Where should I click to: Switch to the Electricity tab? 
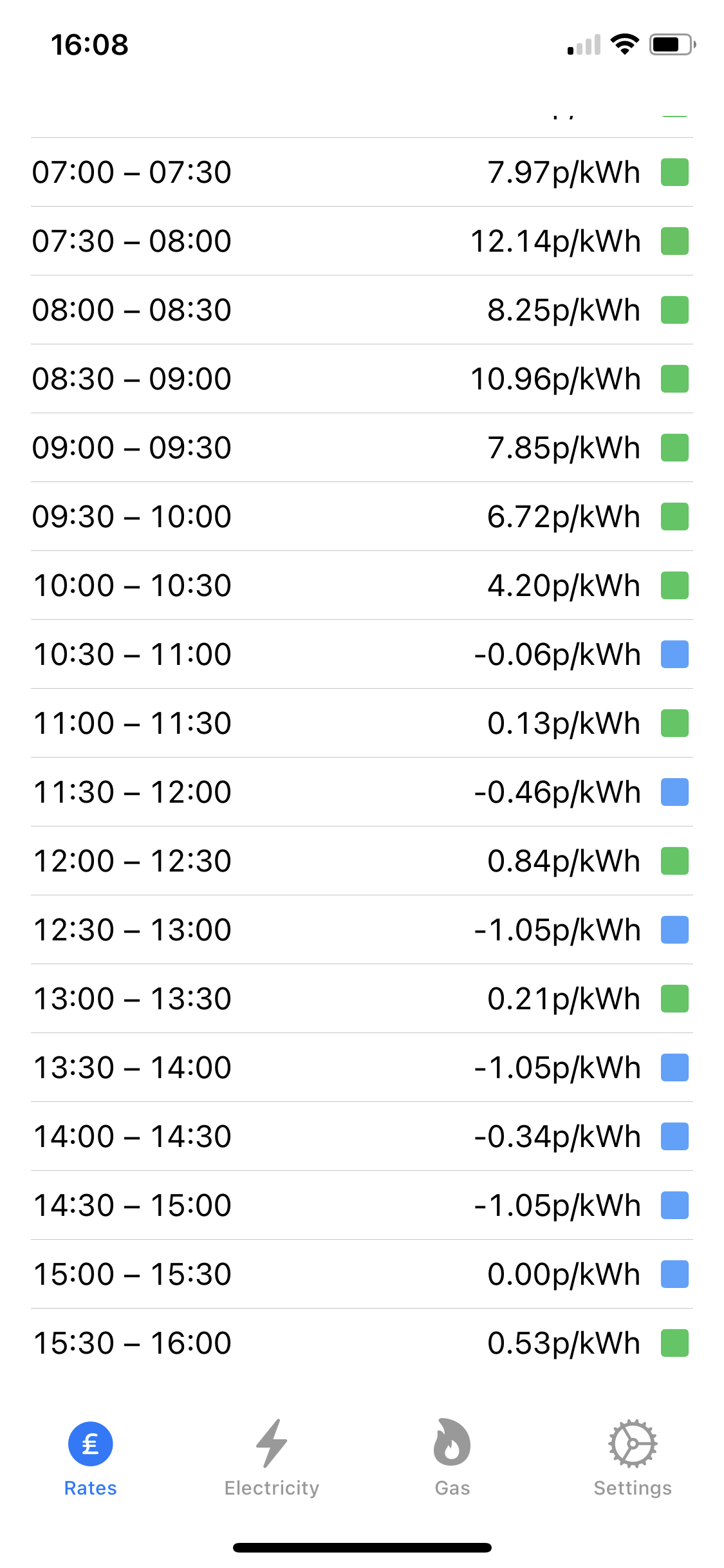pyautogui.click(x=272, y=1458)
